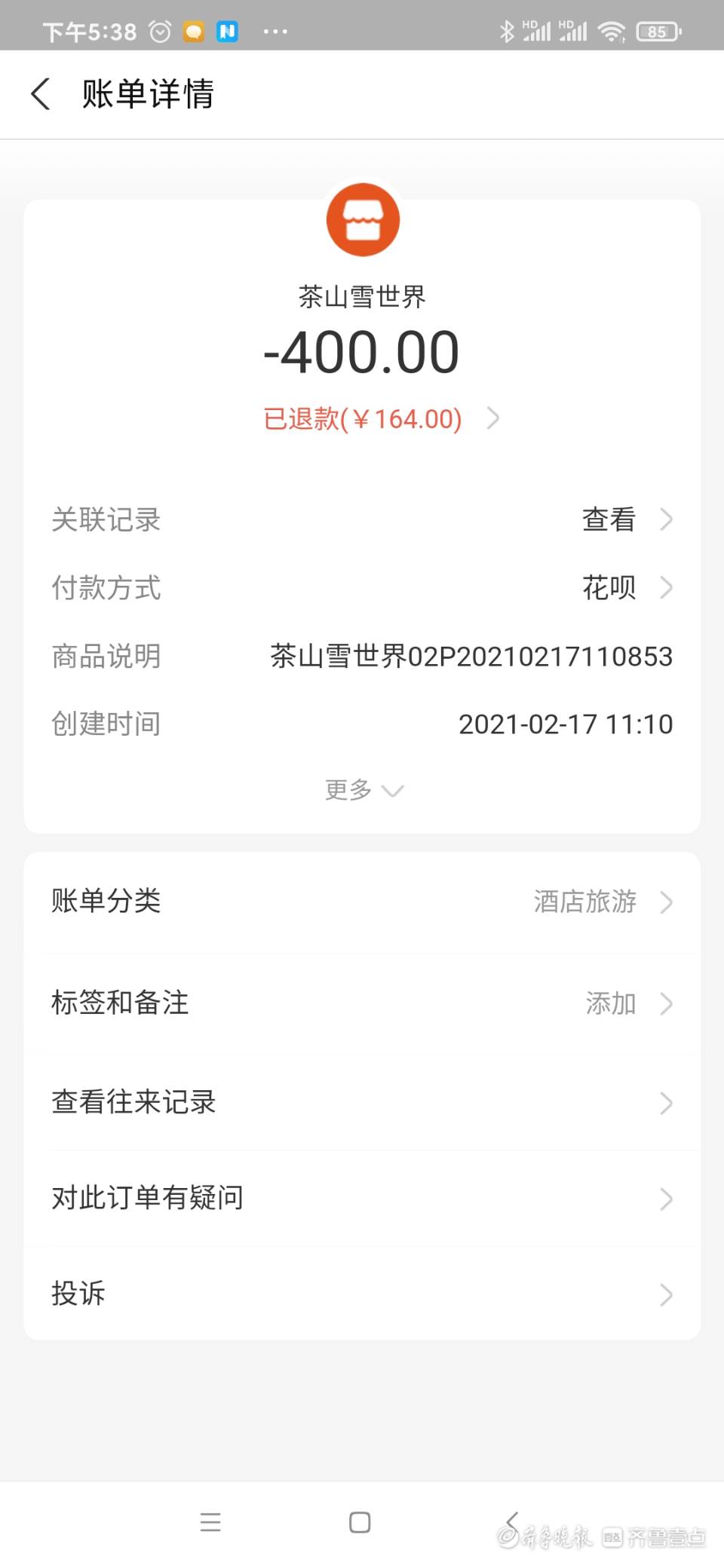Screen dimensions: 724x1568
Task: Expand 更多 to show more details
Action: pos(364,790)
